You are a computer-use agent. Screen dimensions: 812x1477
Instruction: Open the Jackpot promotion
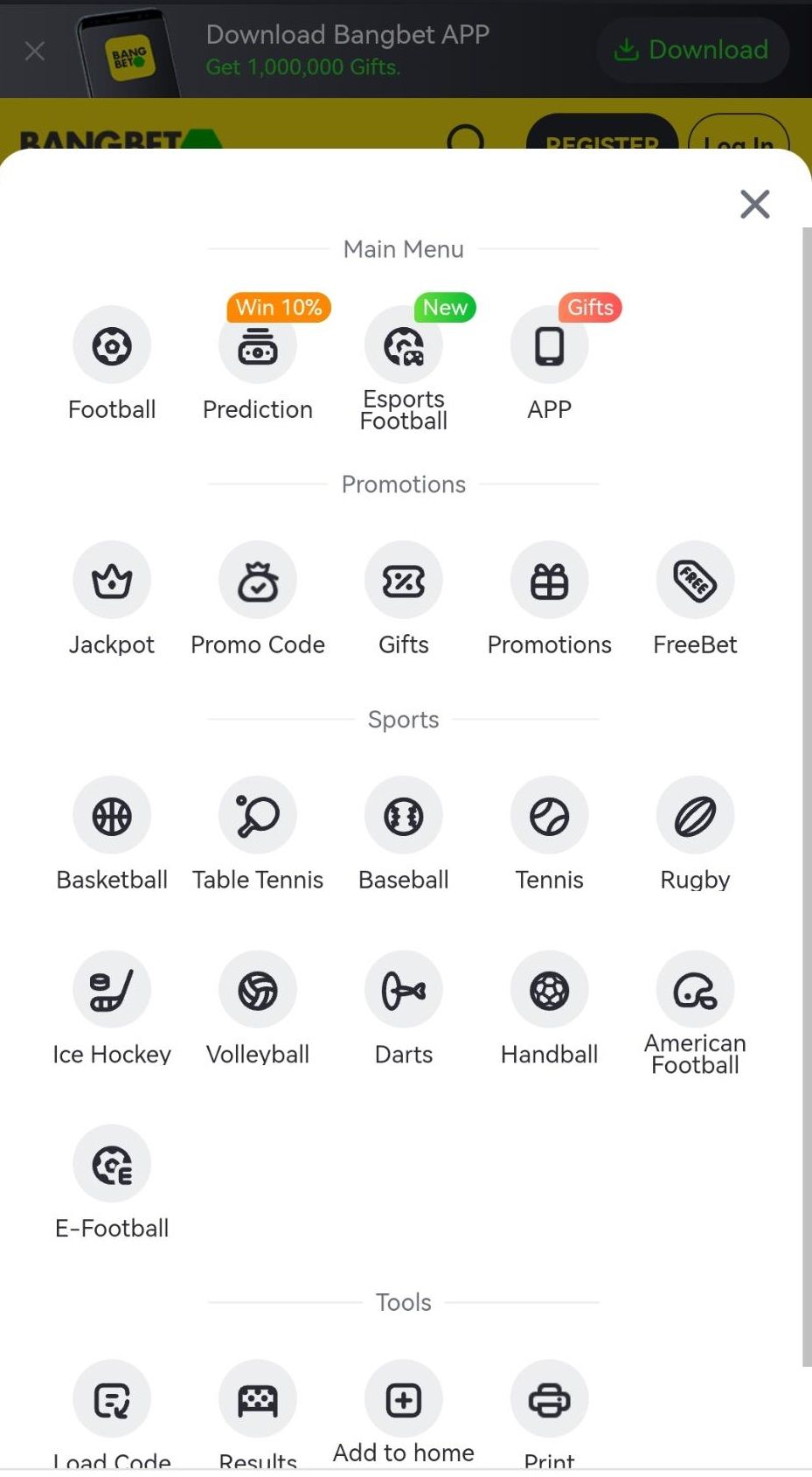tap(112, 582)
